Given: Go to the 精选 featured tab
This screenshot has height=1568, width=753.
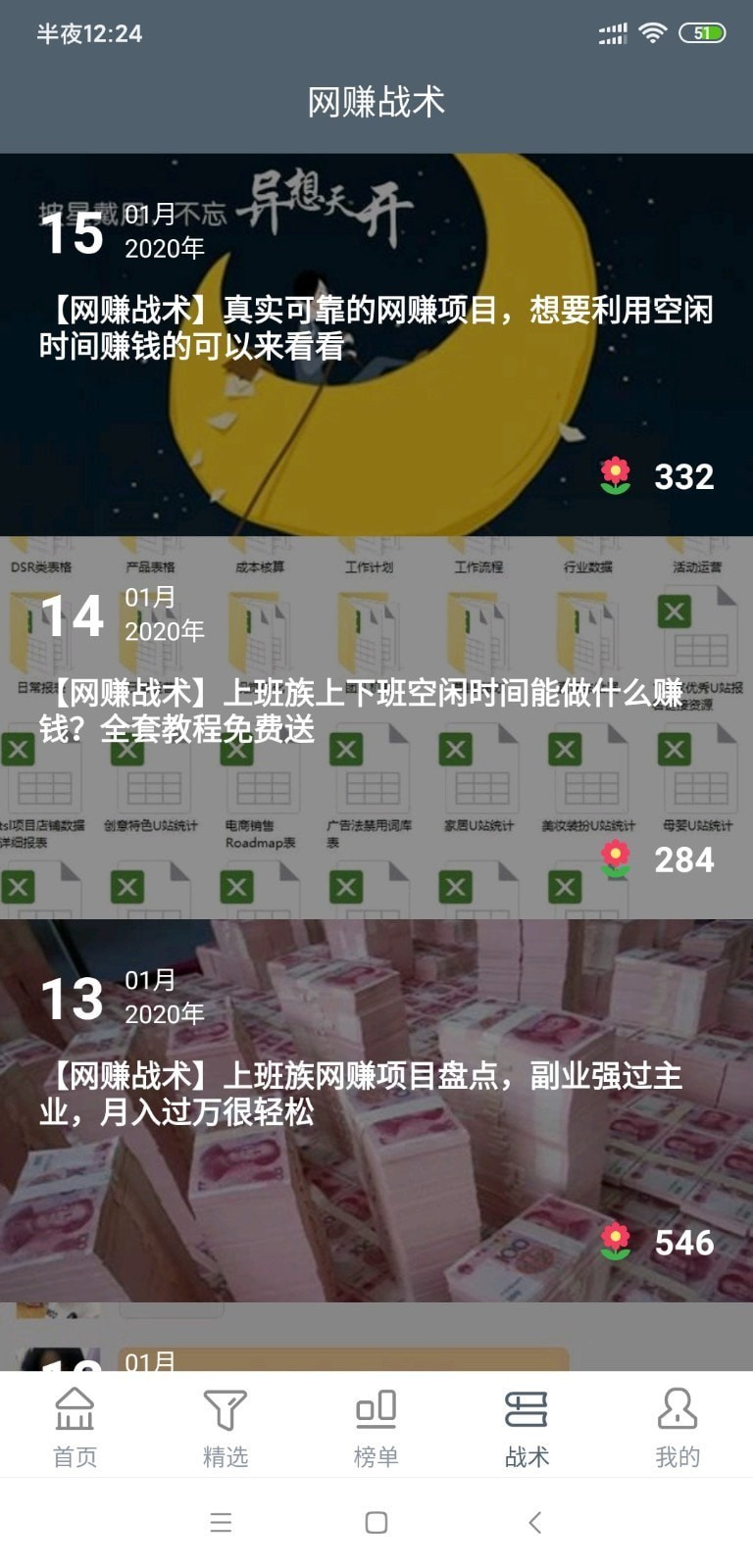Looking at the screenshot, I should (x=226, y=1427).
